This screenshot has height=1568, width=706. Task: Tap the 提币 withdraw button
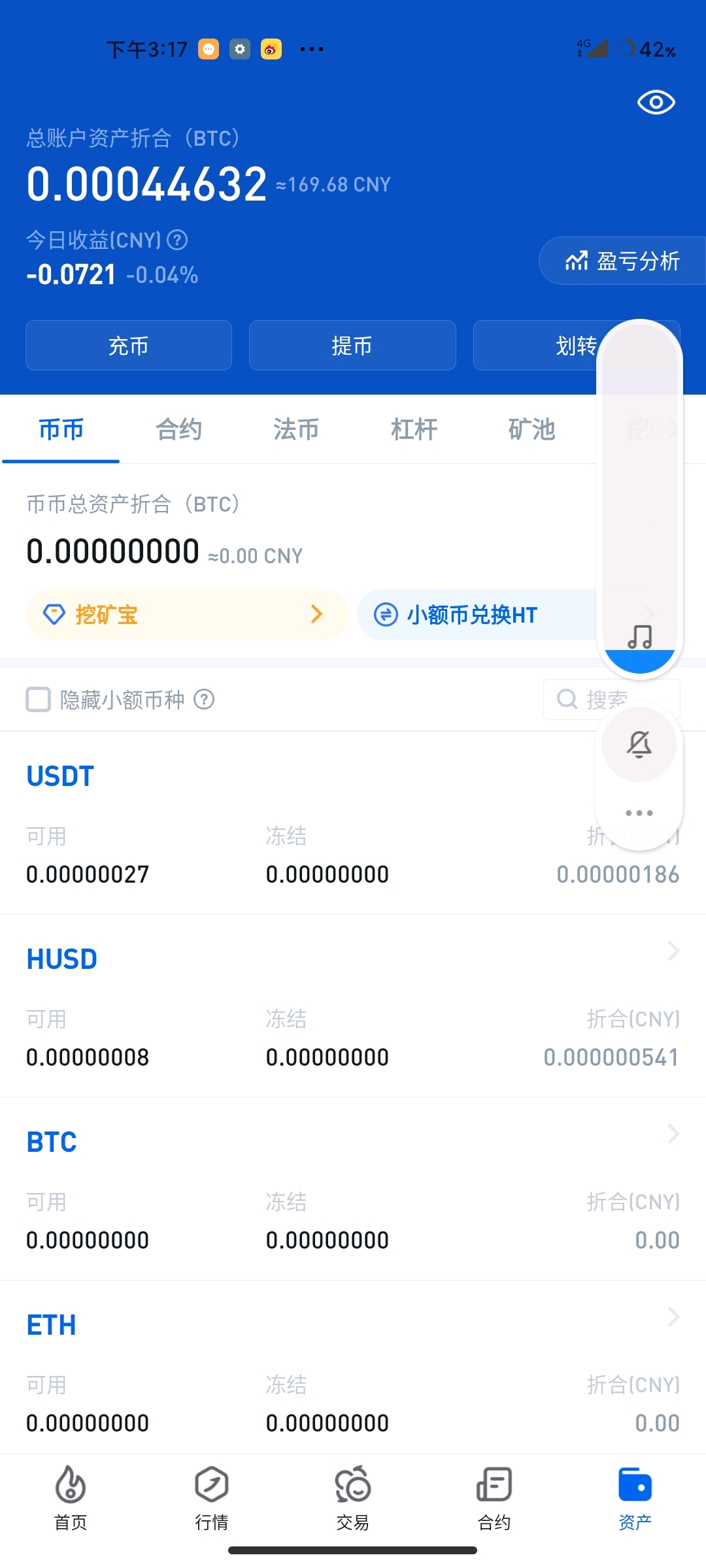click(x=352, y=345)
